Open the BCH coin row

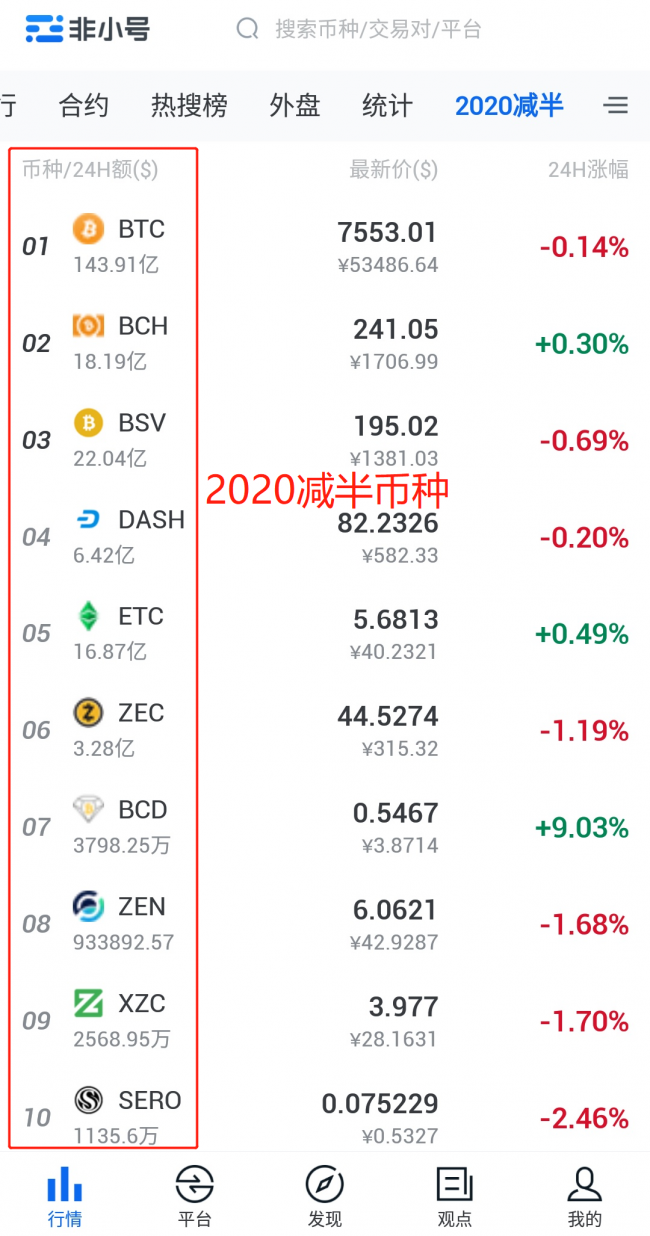coord(325,343)
